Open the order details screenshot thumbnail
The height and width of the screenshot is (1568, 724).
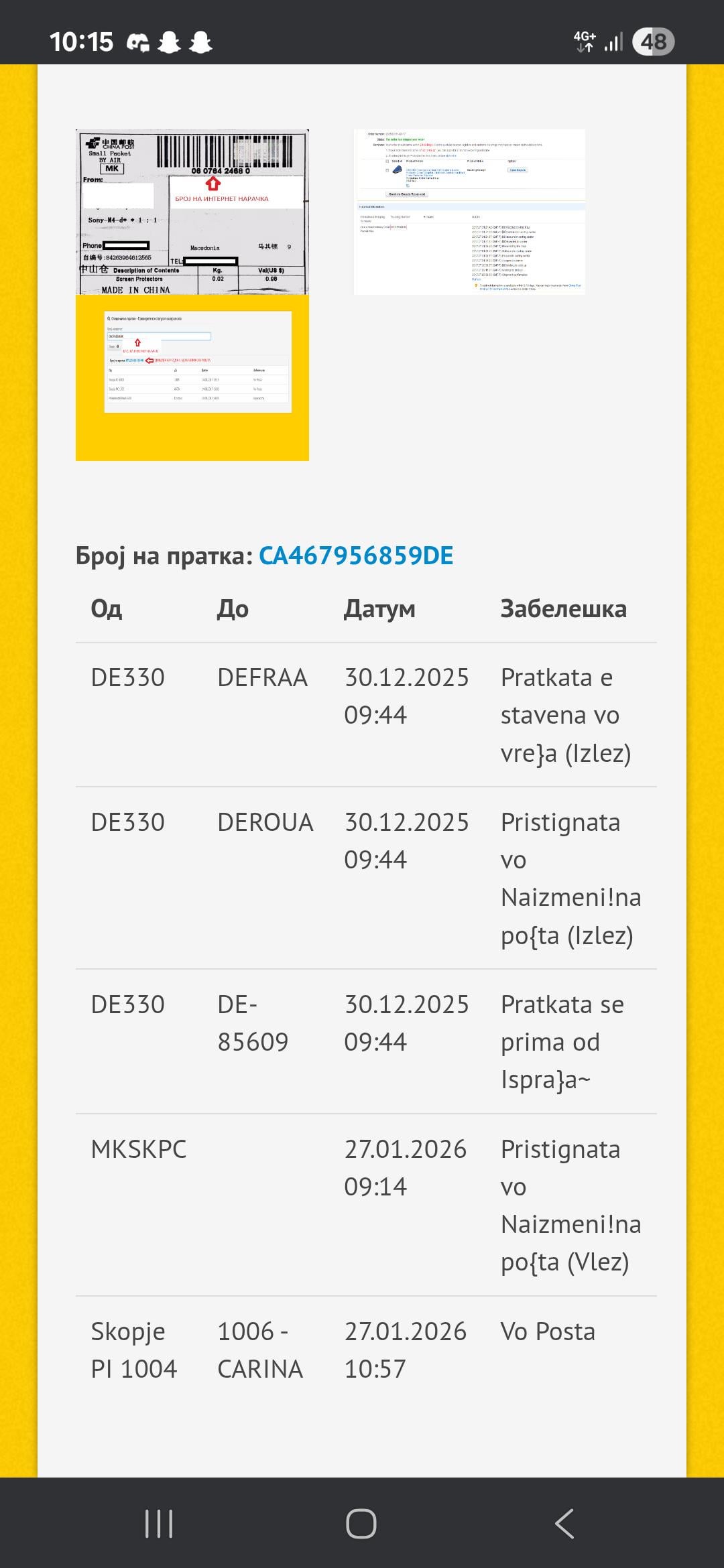pyautogui.click(x=469, y=212)
